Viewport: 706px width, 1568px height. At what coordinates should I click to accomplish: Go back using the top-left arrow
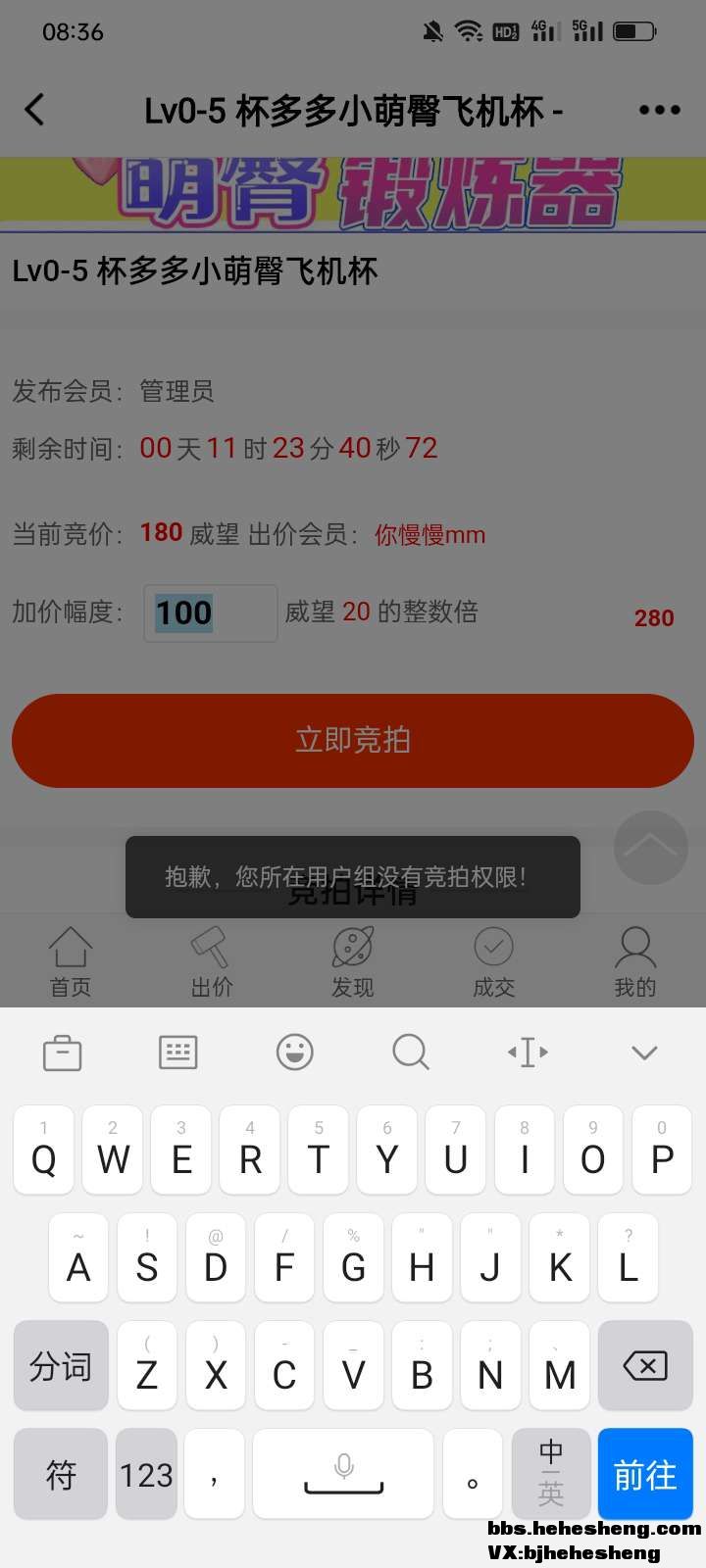coord(35,110)
